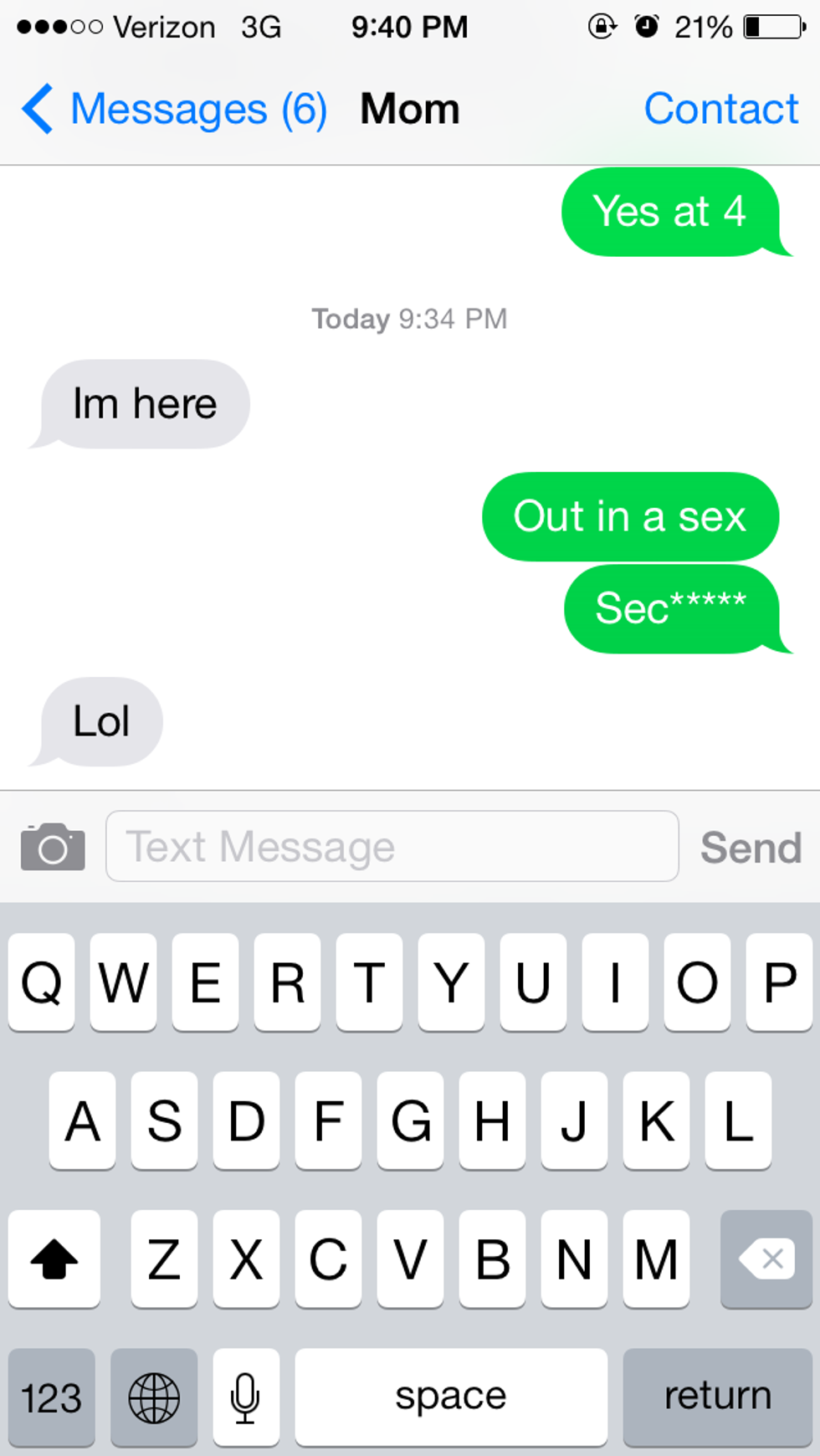The height and width of the screenshot is (1456, 820).
Task: Tap the Send button
Action: [x=751, y=848]
